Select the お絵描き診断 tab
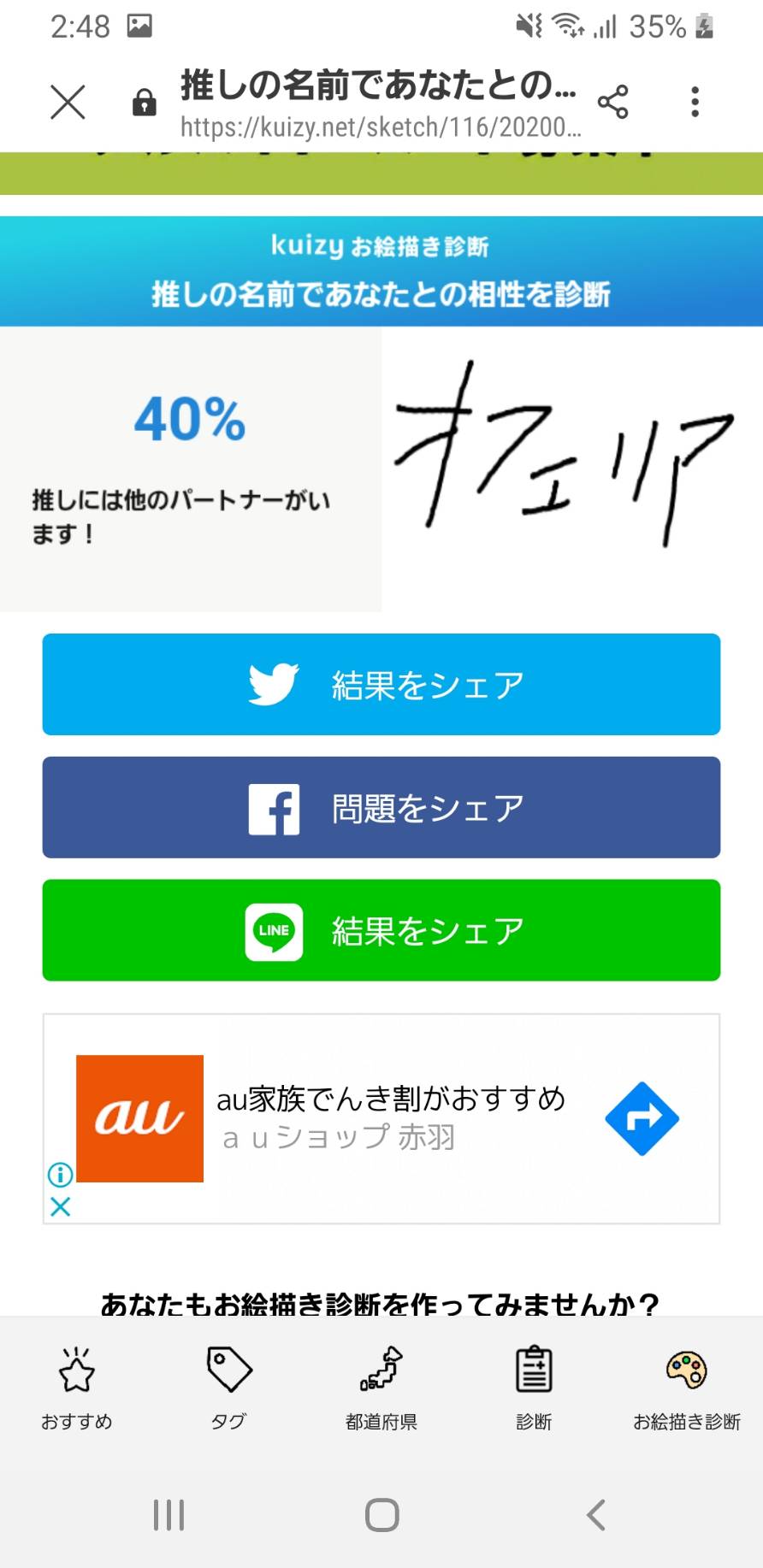Image resolution: width=763 pixels, height=1568 pixels. tap(686, 1387)
